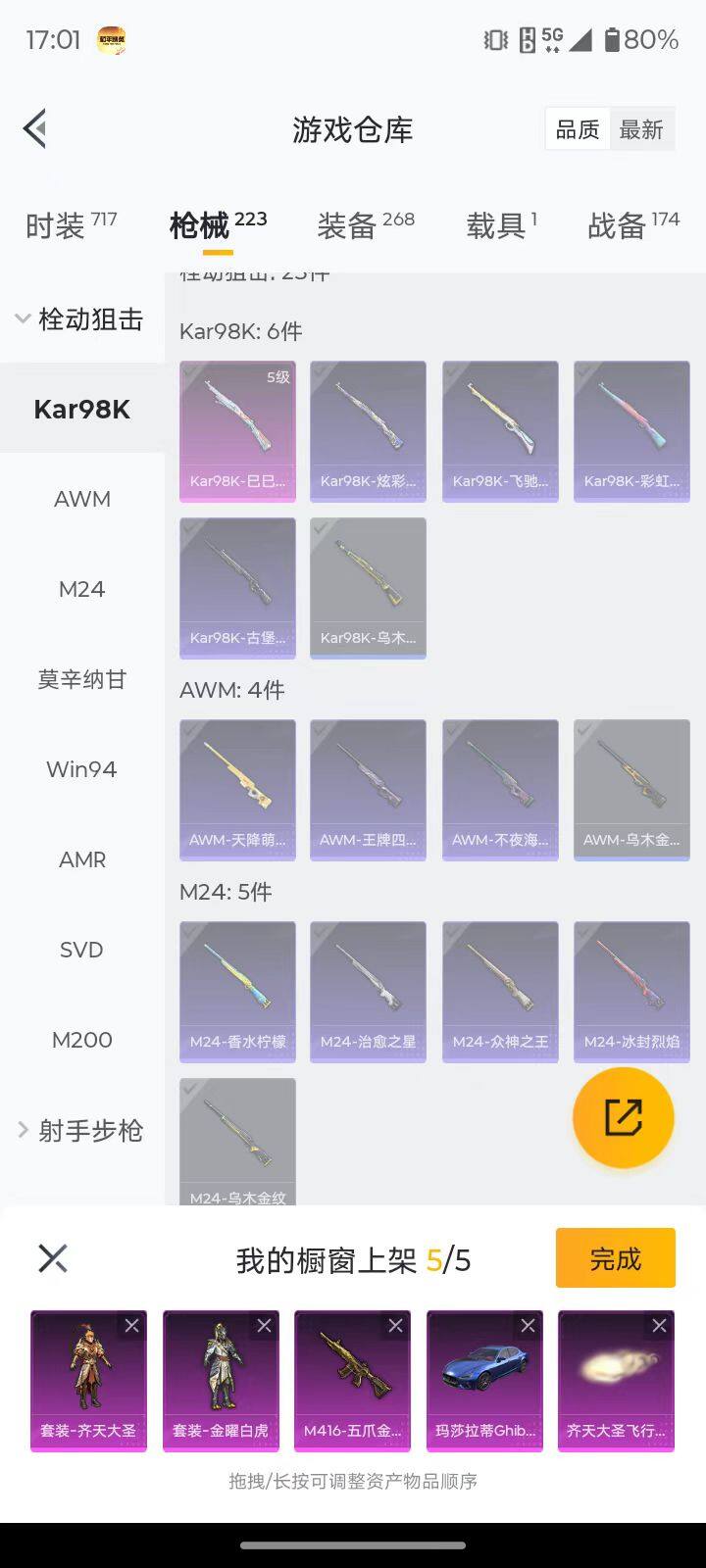Sort items by 最新
The width and height of the screenshot is (706, 1568).
coord(642,128)
